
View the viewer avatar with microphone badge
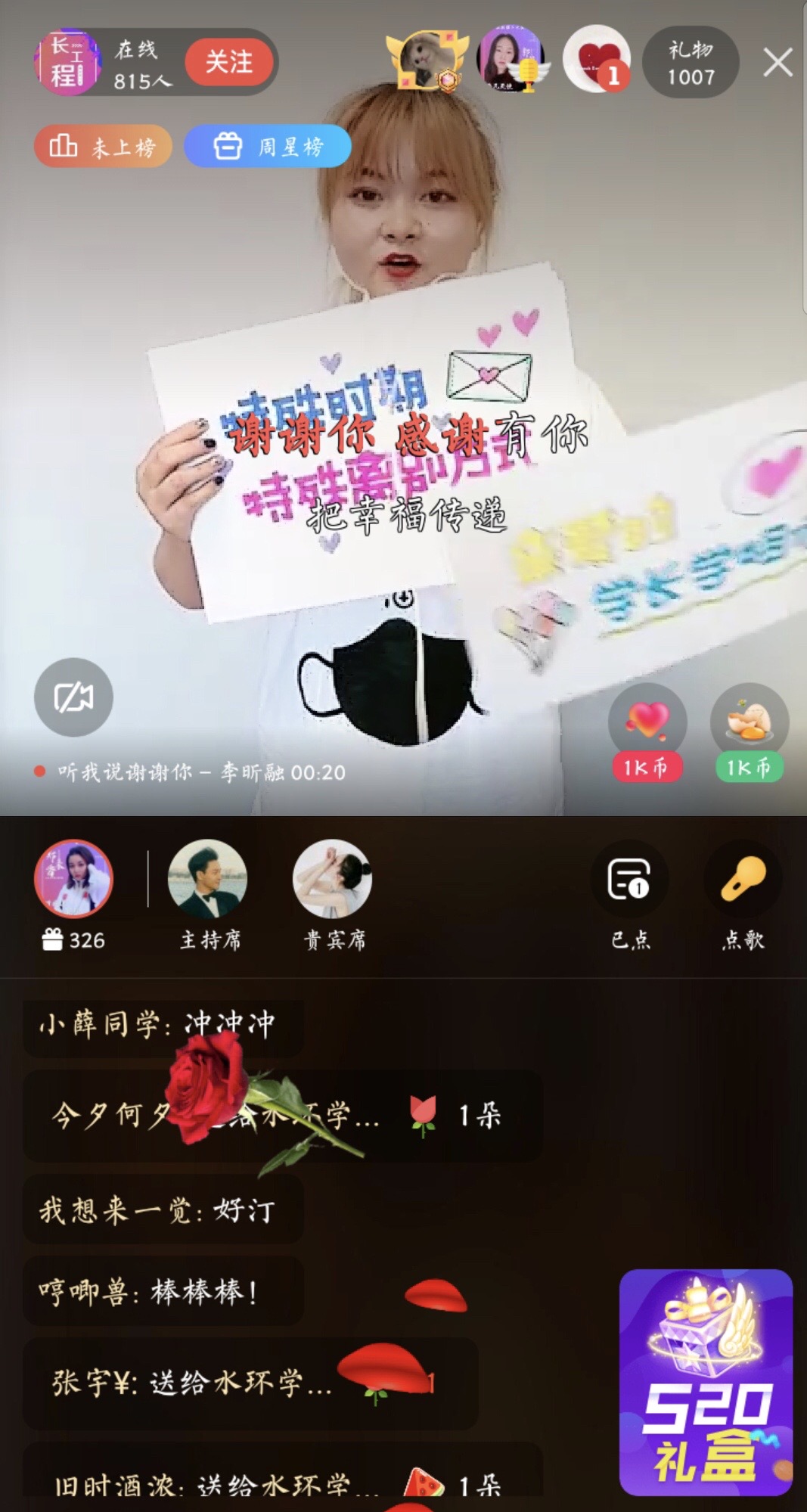tap(511, 59)
